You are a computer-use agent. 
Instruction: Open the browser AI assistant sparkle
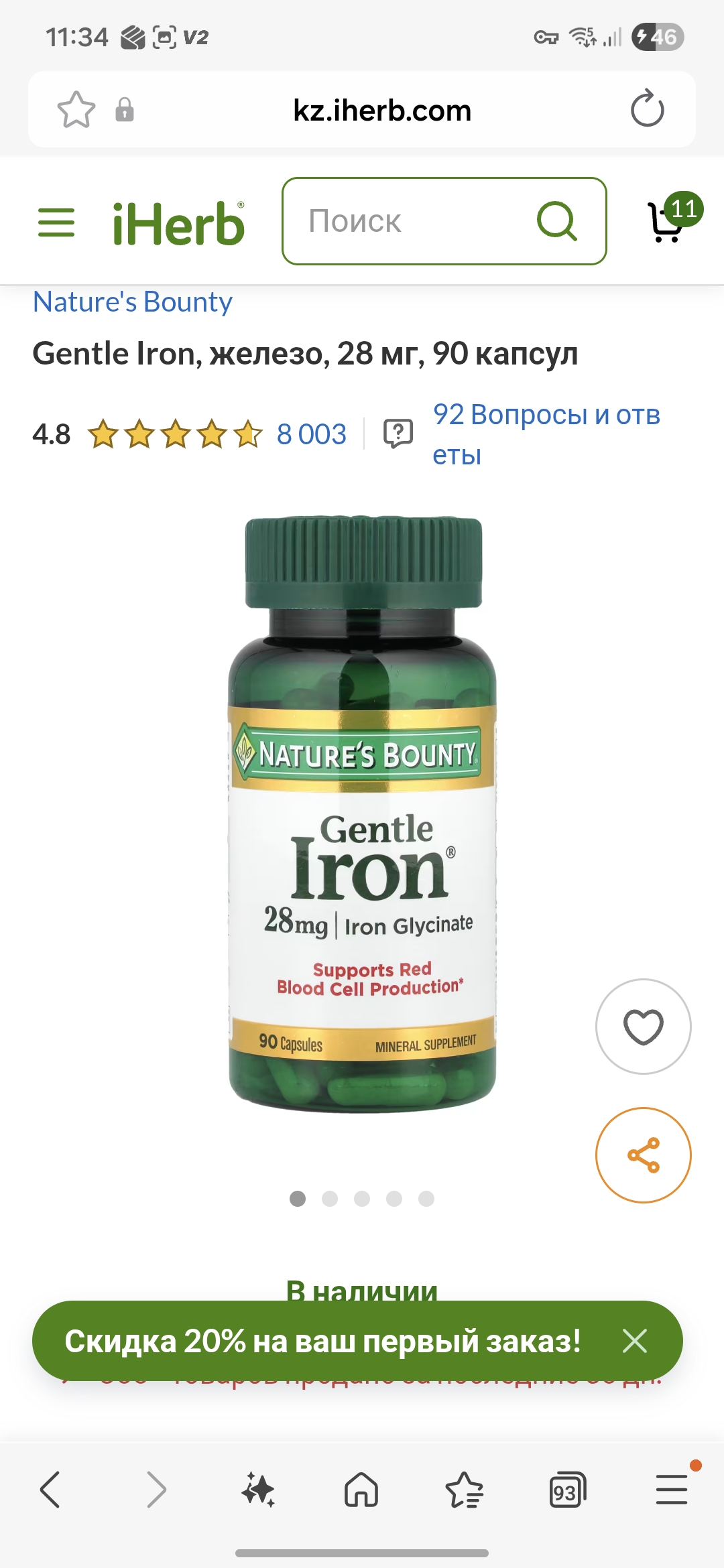pos(258,1490)
